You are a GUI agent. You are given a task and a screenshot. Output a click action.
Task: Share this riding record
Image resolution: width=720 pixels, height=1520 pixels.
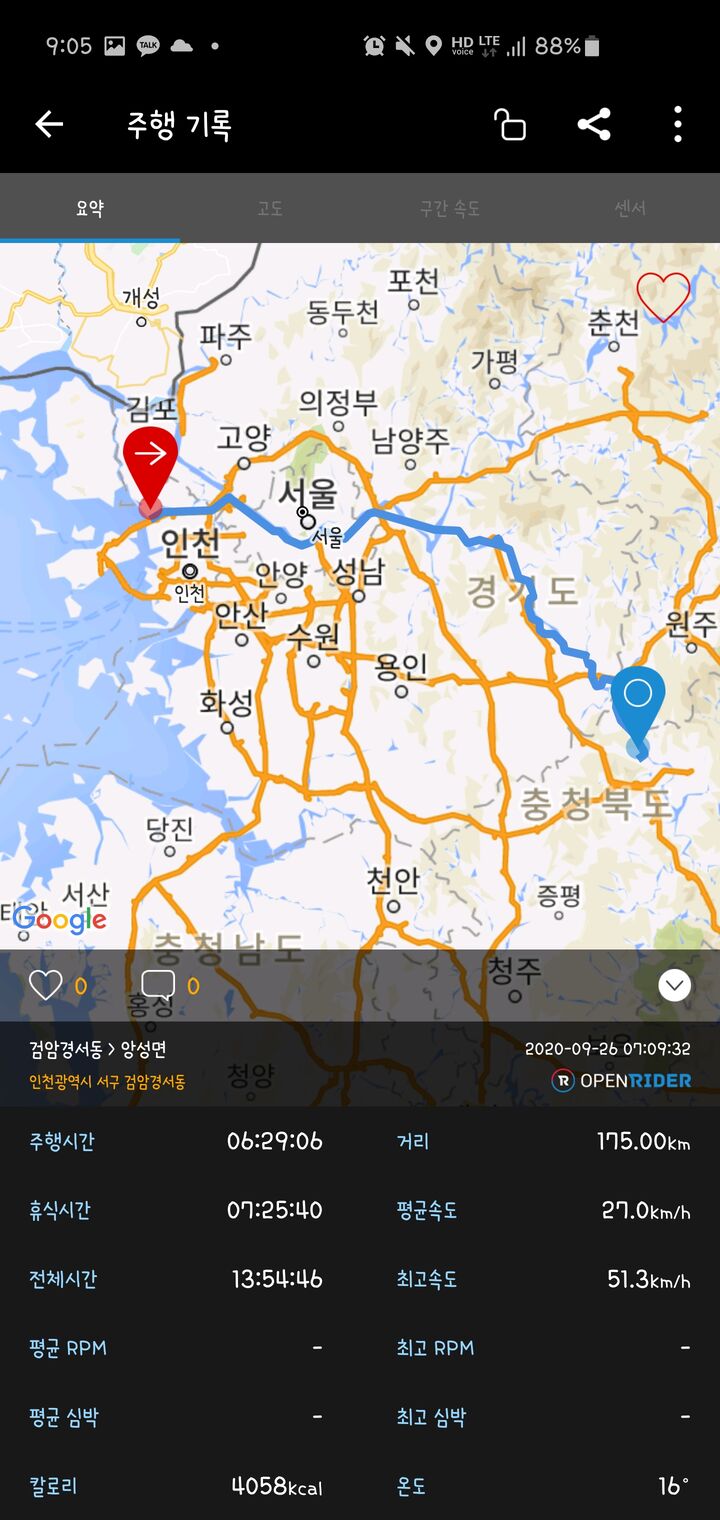pos(594,125)
